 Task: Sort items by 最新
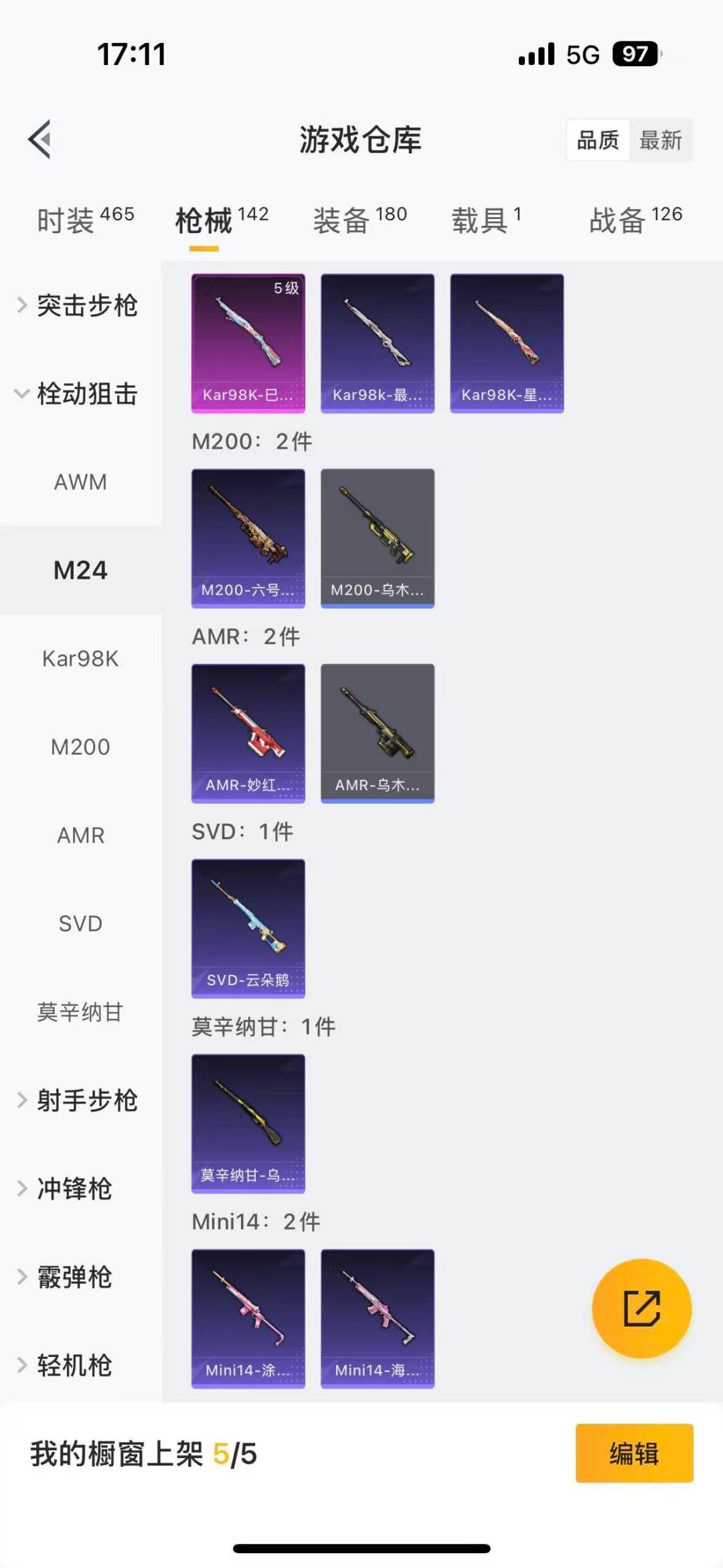660,140
